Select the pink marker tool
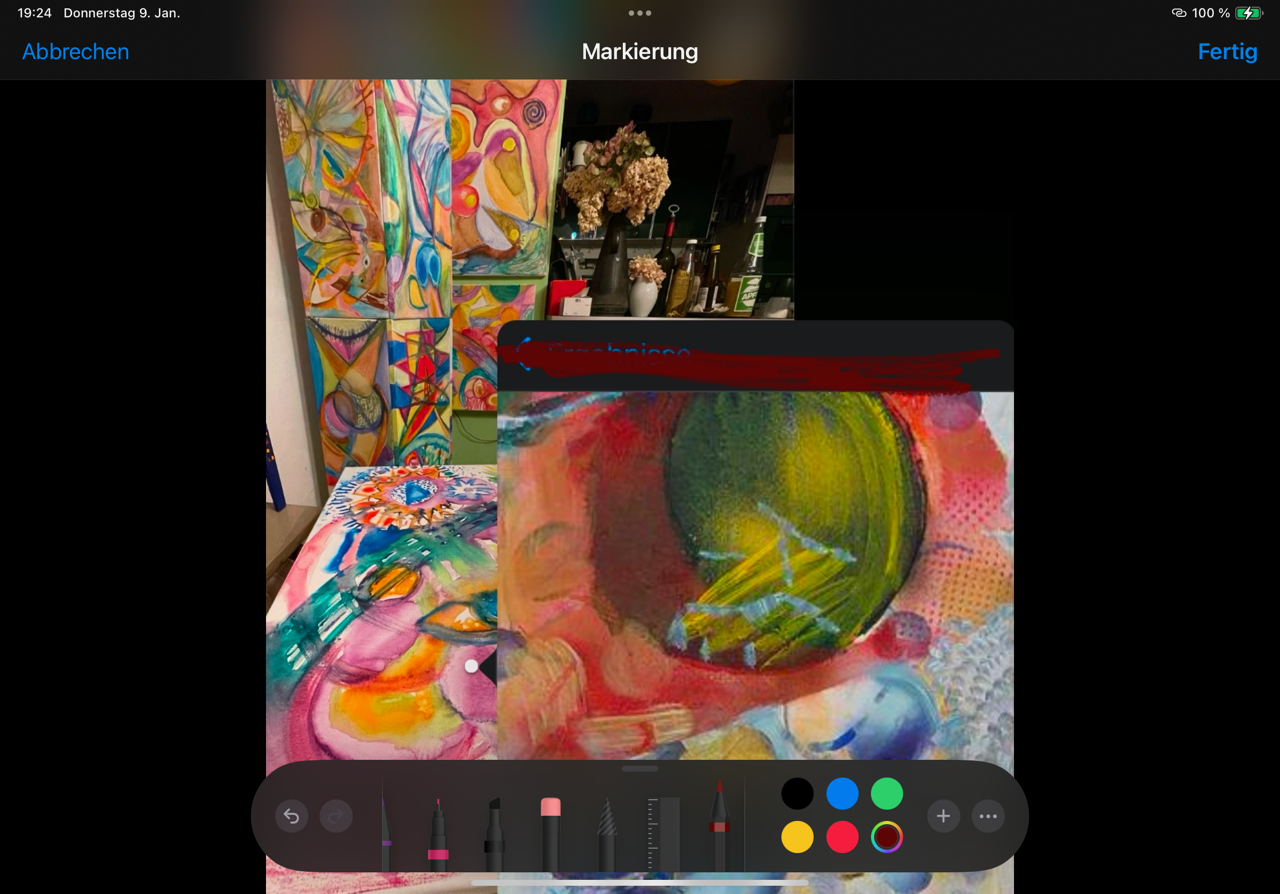1280x894 pixels. pos(438,832)
